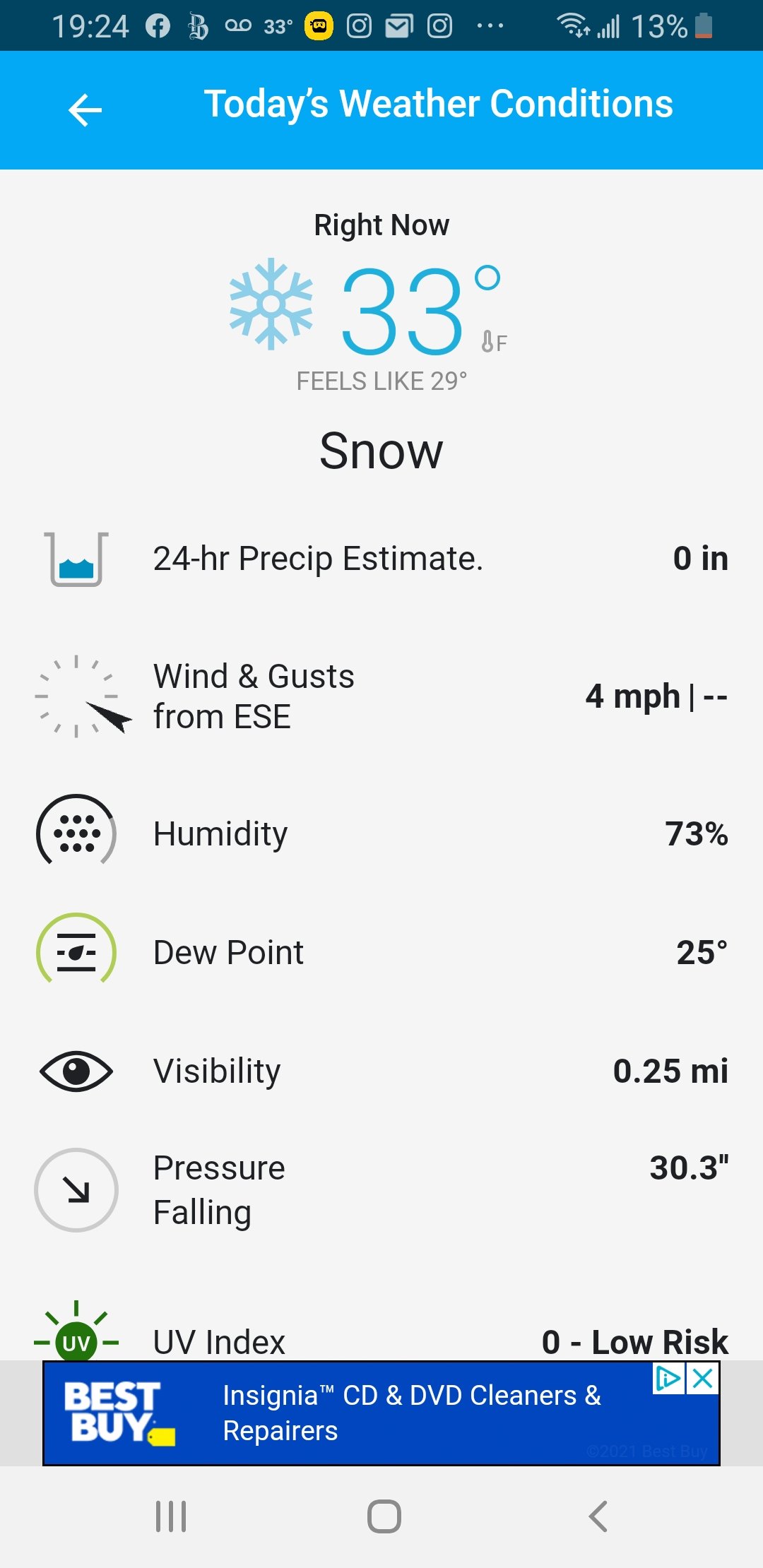This screenshot has height=1568, width=763.
Task: Open the AdChoices info icon
Action: tap(668, 1378)
